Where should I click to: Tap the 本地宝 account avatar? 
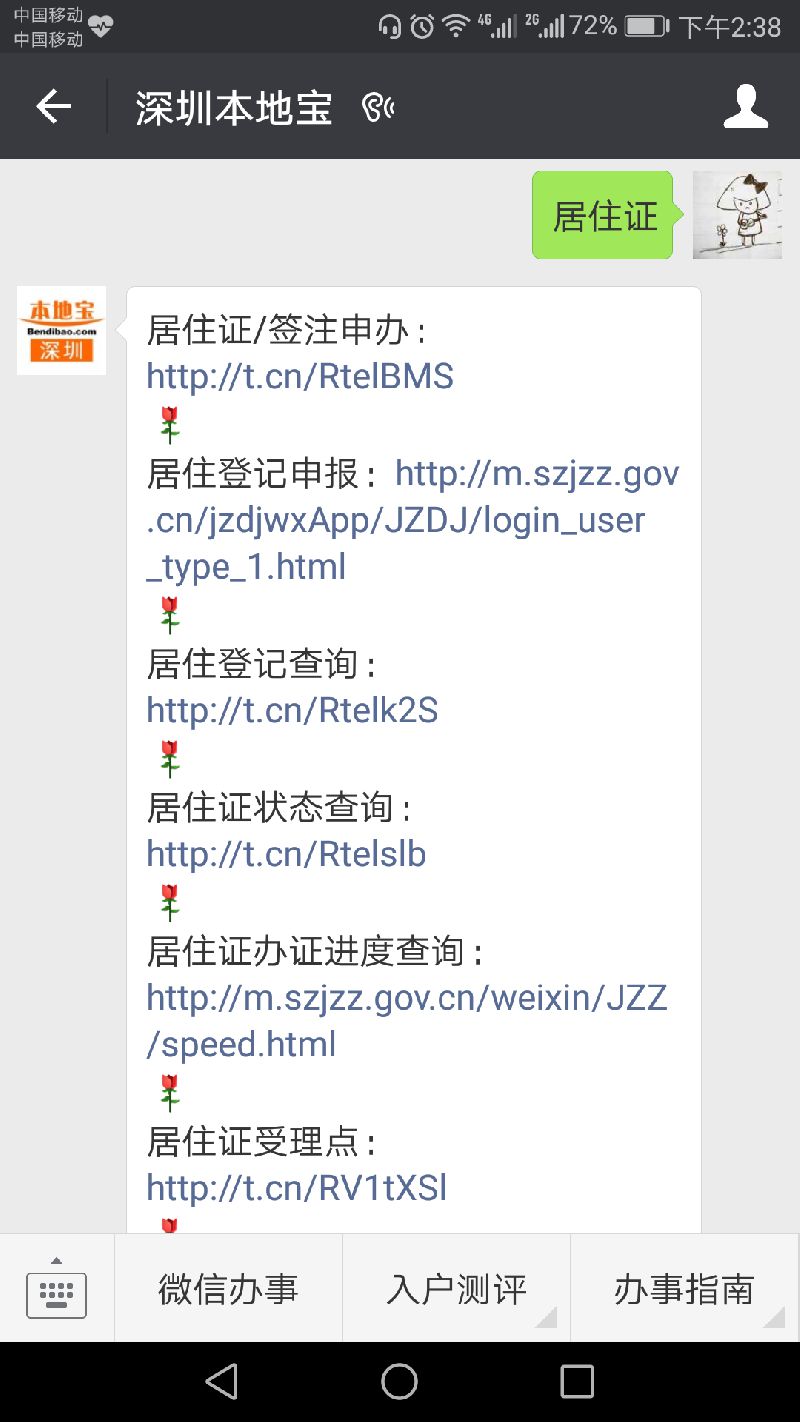(61, 331)
